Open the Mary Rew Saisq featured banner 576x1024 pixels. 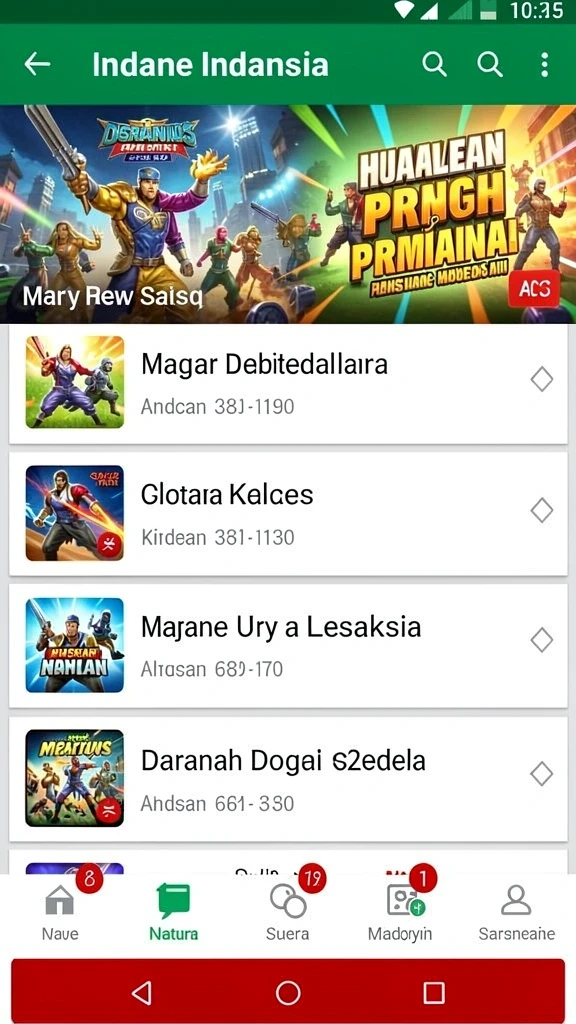pyautogui.click(x=288, y=214)
